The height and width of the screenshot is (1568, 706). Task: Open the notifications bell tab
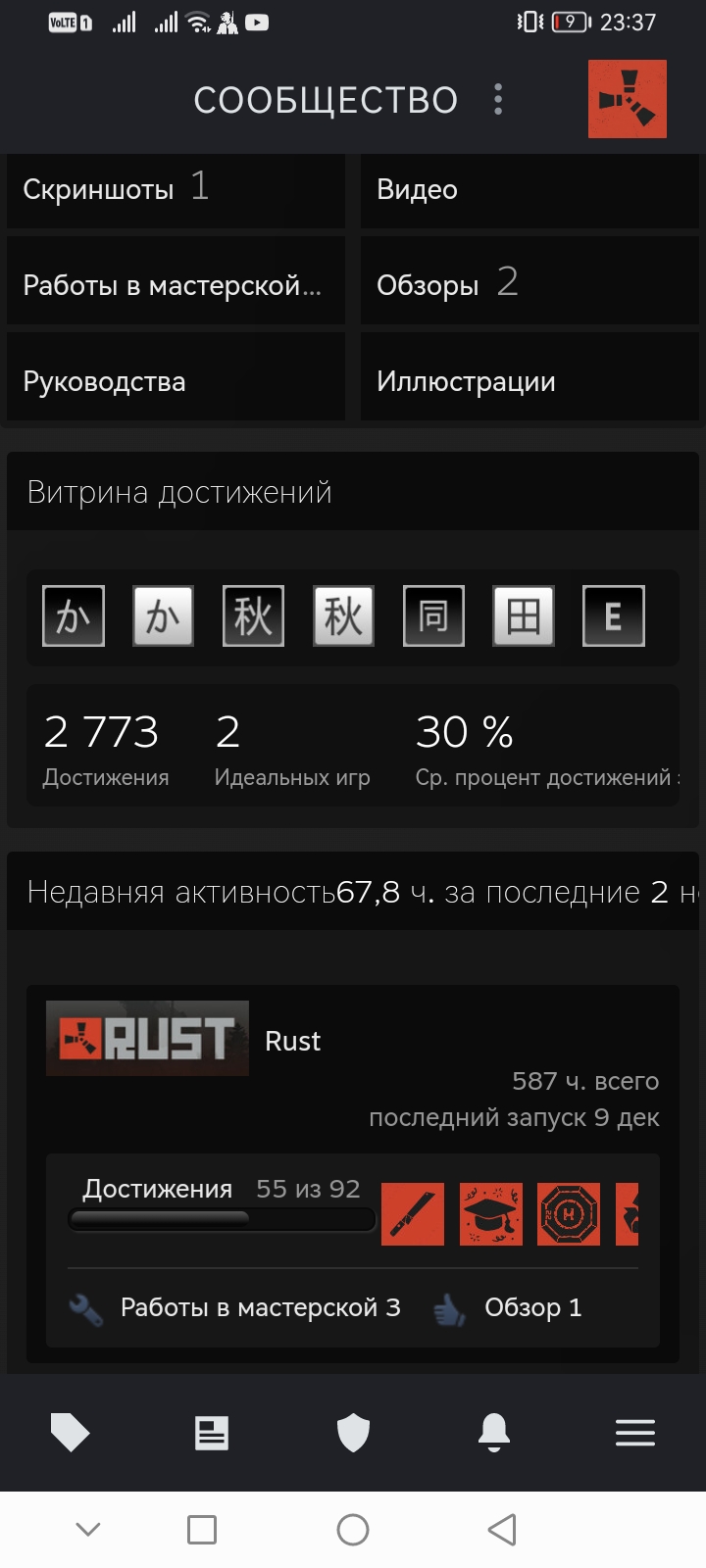[x=494, y=1433]
